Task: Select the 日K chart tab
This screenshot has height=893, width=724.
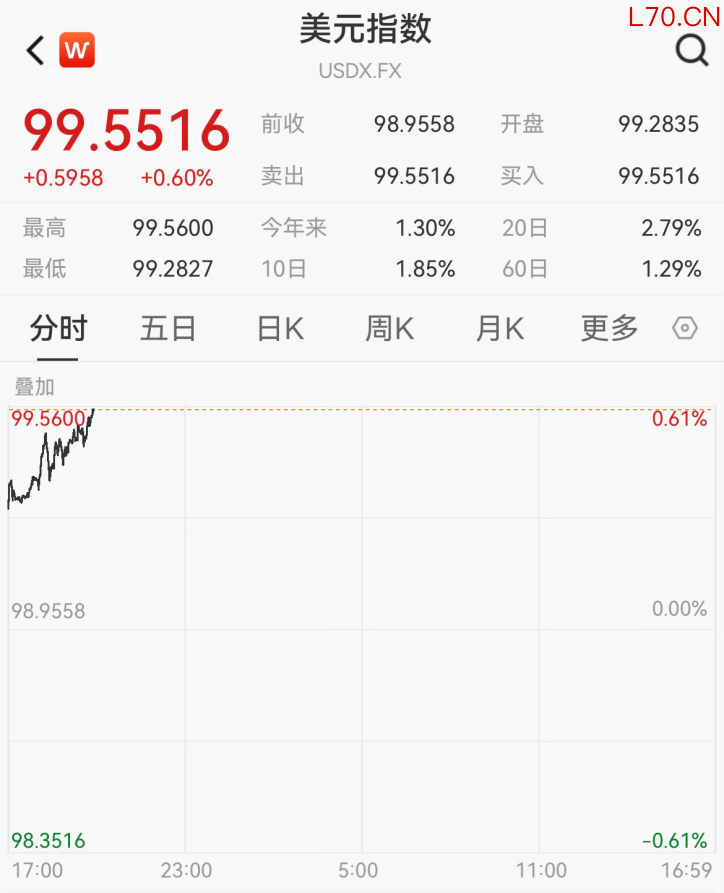Action: 280,328
